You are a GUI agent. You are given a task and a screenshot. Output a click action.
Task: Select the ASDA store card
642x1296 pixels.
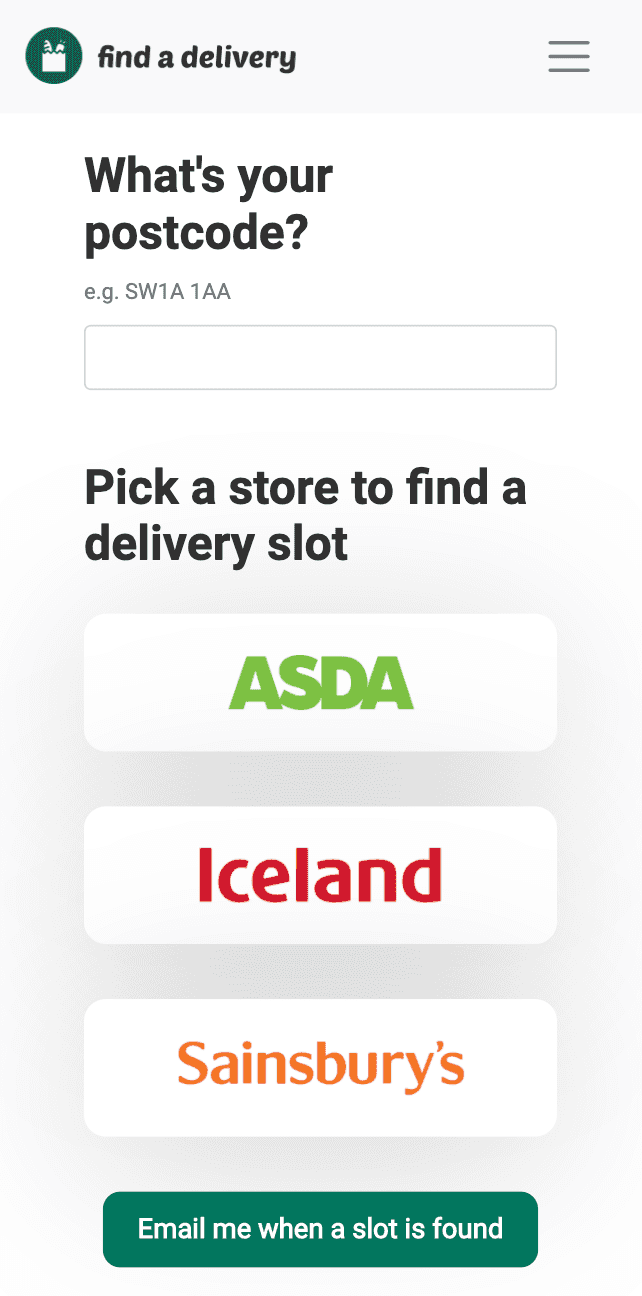pyautogui.click(x=320, y=682)
